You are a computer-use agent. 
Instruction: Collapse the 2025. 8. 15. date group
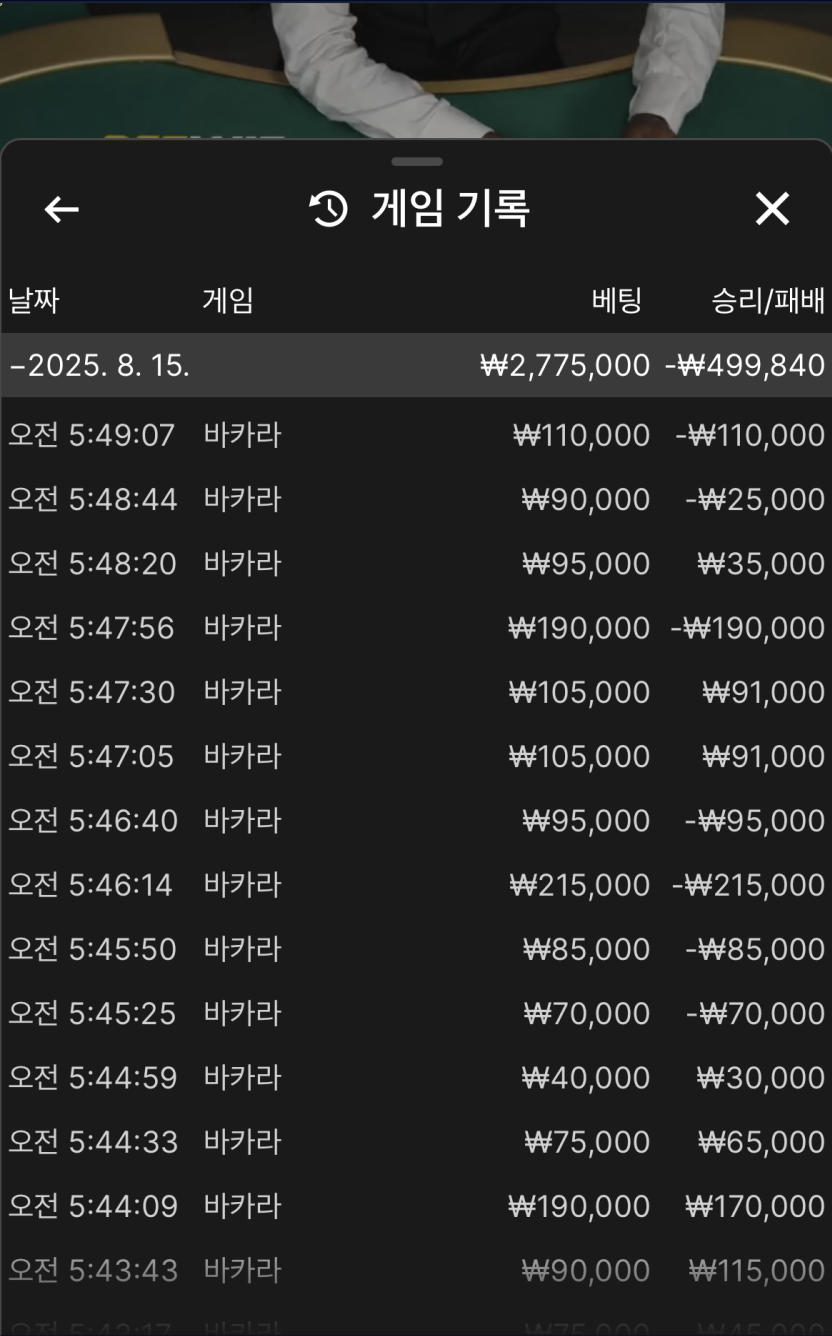tap(100, 365)
